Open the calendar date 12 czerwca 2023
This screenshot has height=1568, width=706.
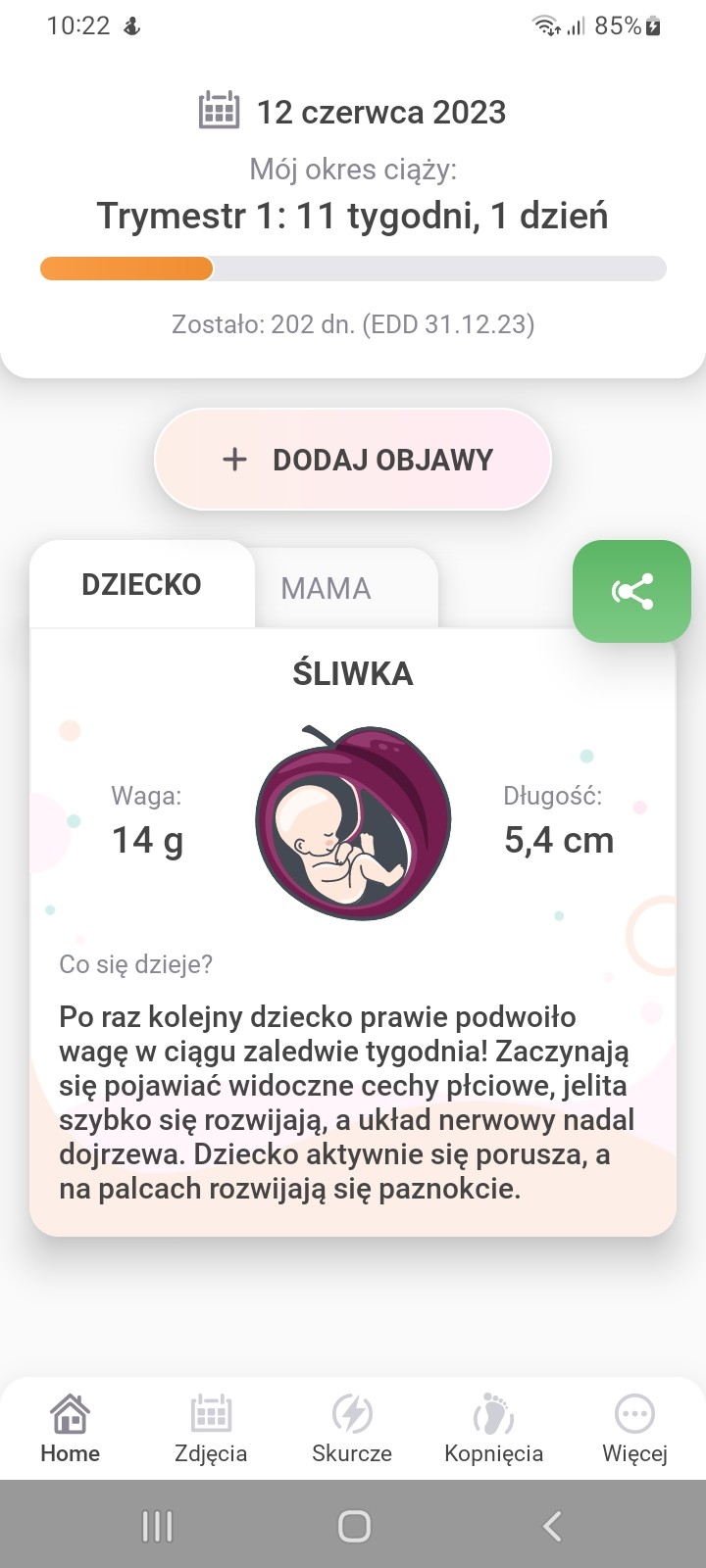click(353, 112)
